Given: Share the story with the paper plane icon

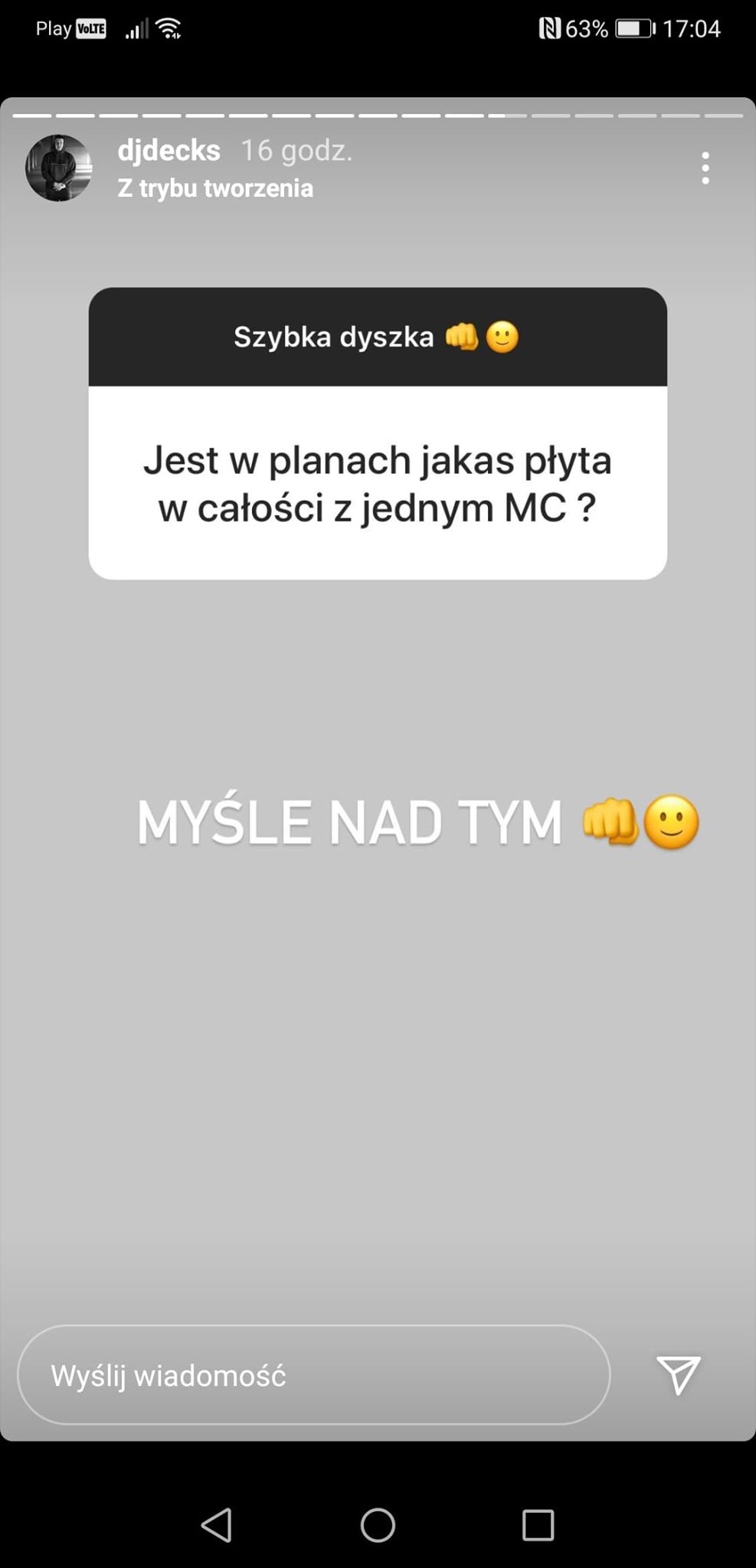Looking at the screenshot, I should pos(678,1375).
